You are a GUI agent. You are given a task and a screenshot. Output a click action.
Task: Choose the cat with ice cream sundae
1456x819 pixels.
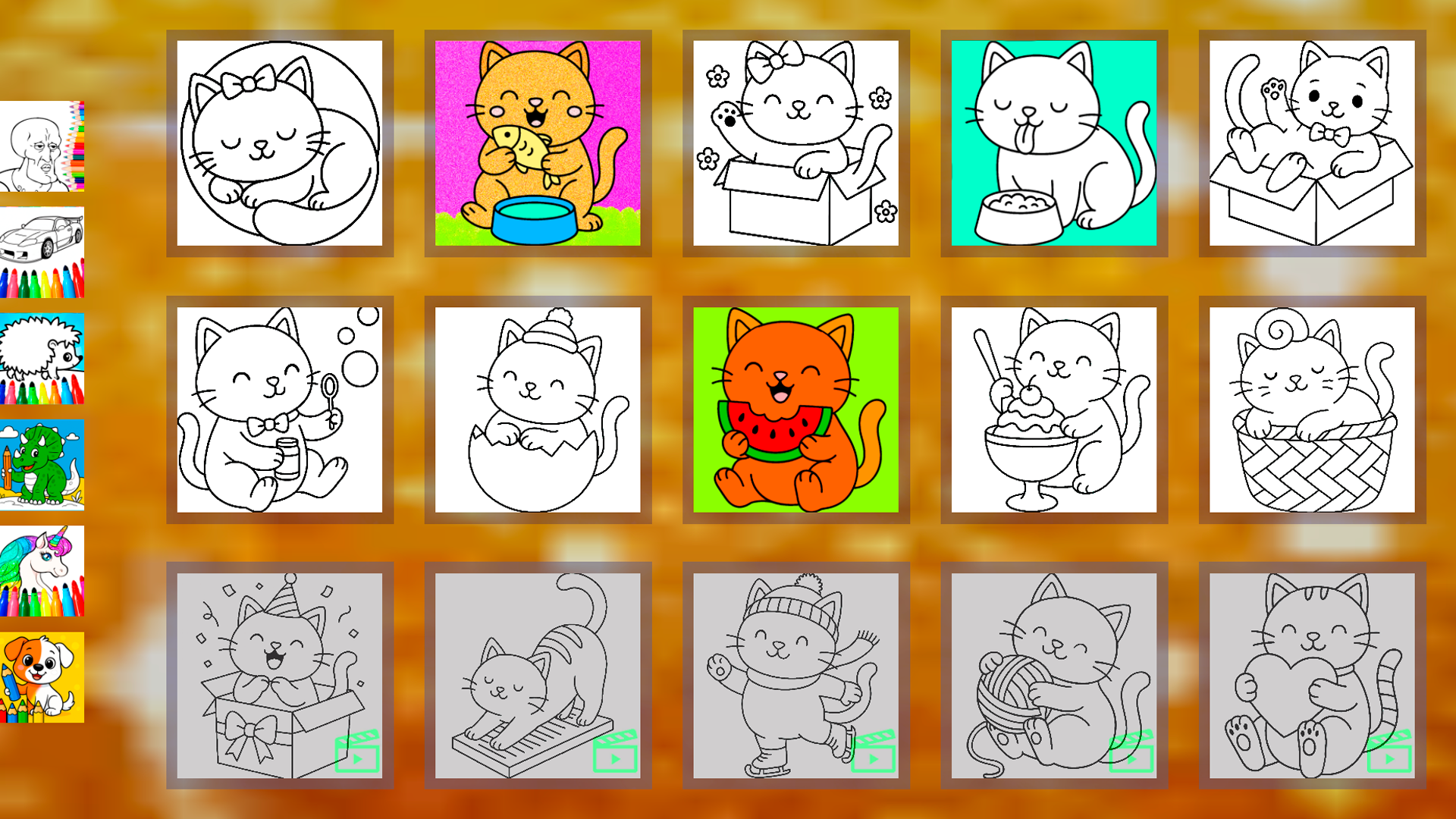click(x=1053, y=409)
